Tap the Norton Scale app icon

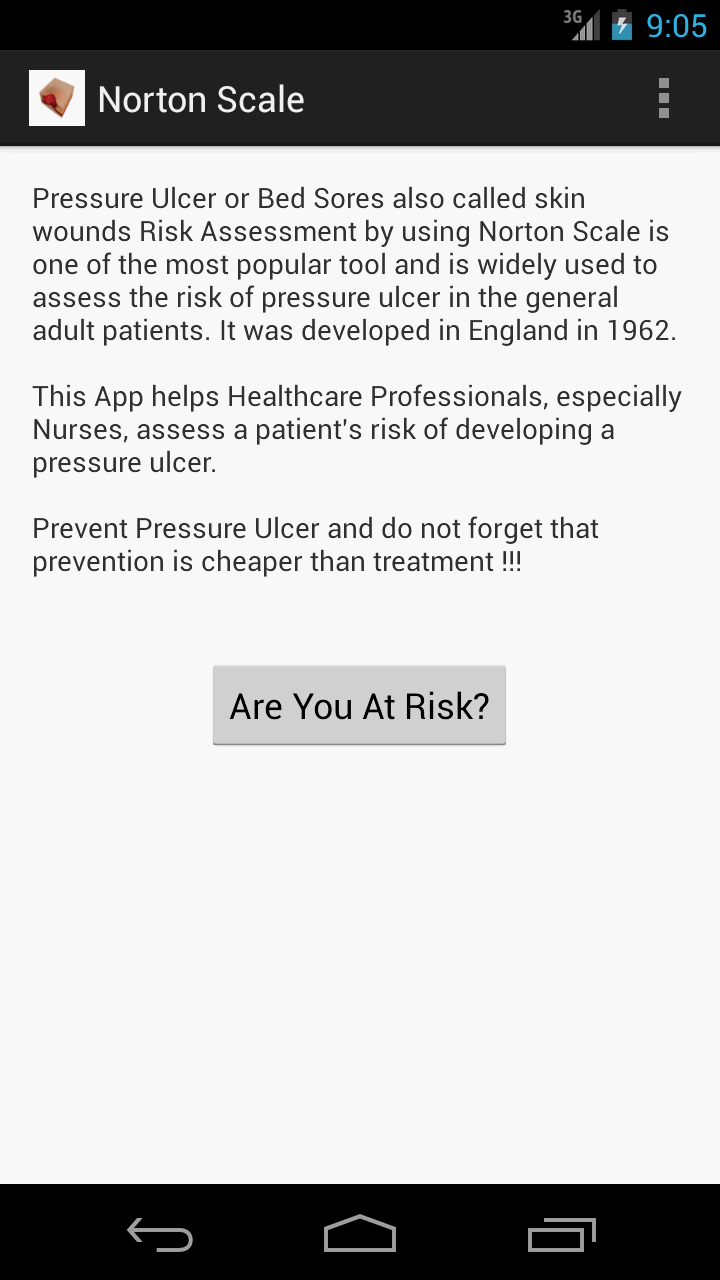(57, 98)
